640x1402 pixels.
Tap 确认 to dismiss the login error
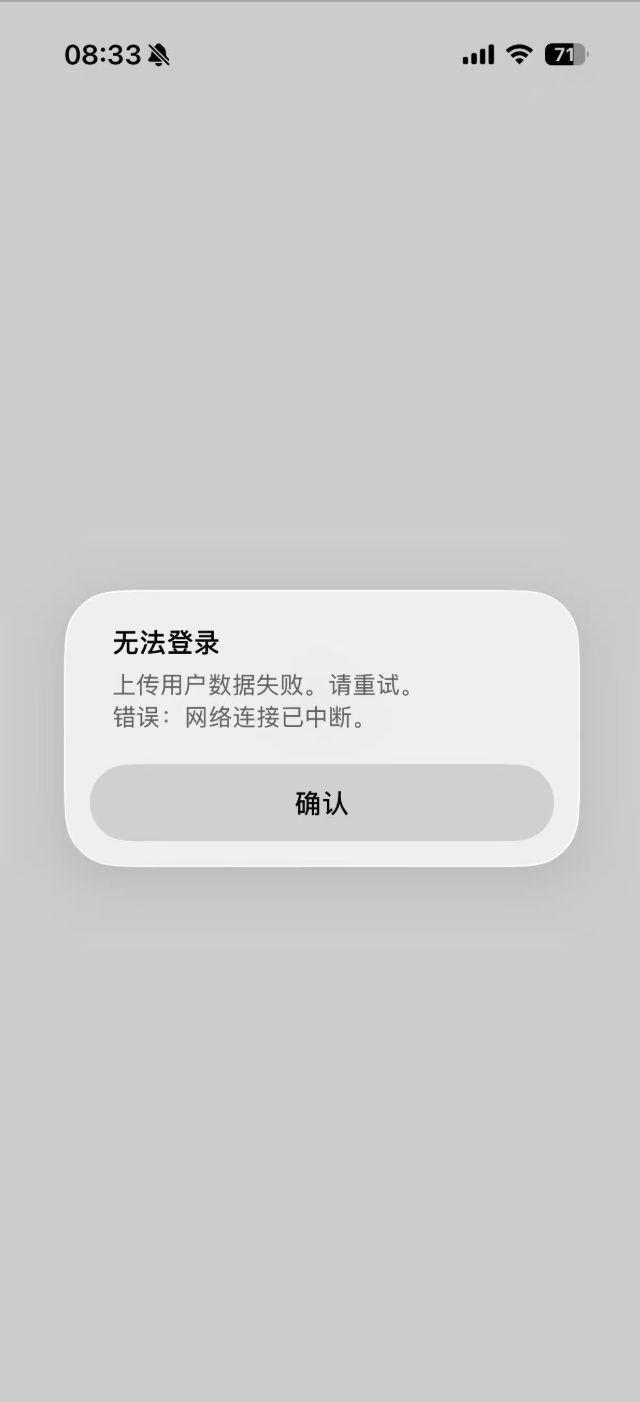321,803
